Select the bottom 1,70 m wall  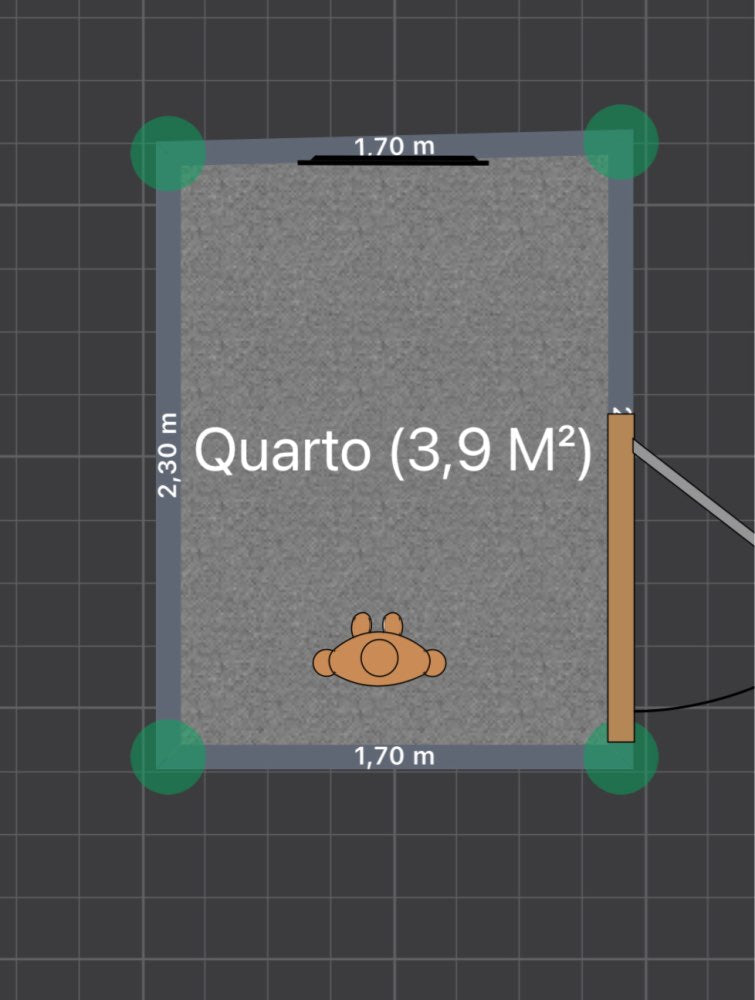[x=300, y=757]
